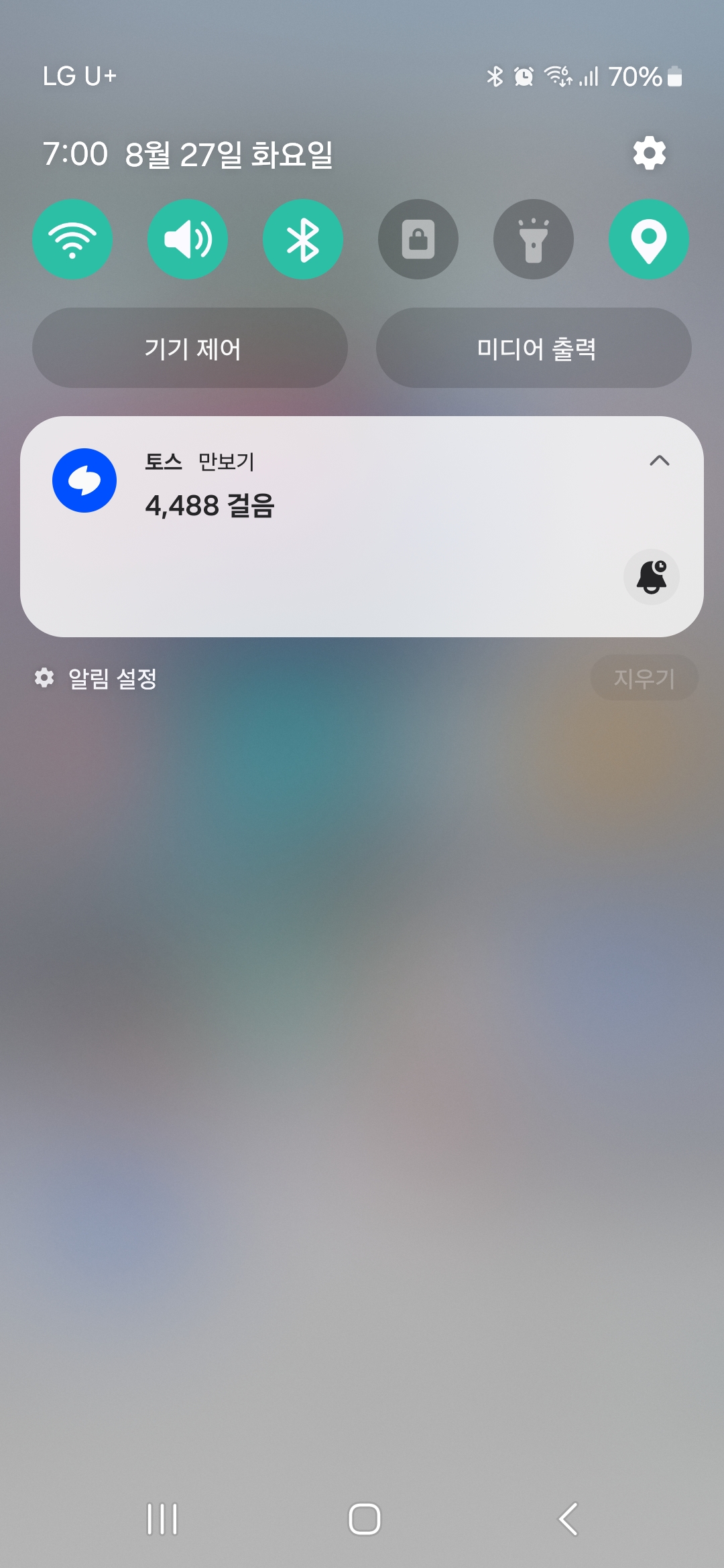Clear notifications with 지우기
Screen dimensions: 724x1568
644,678
